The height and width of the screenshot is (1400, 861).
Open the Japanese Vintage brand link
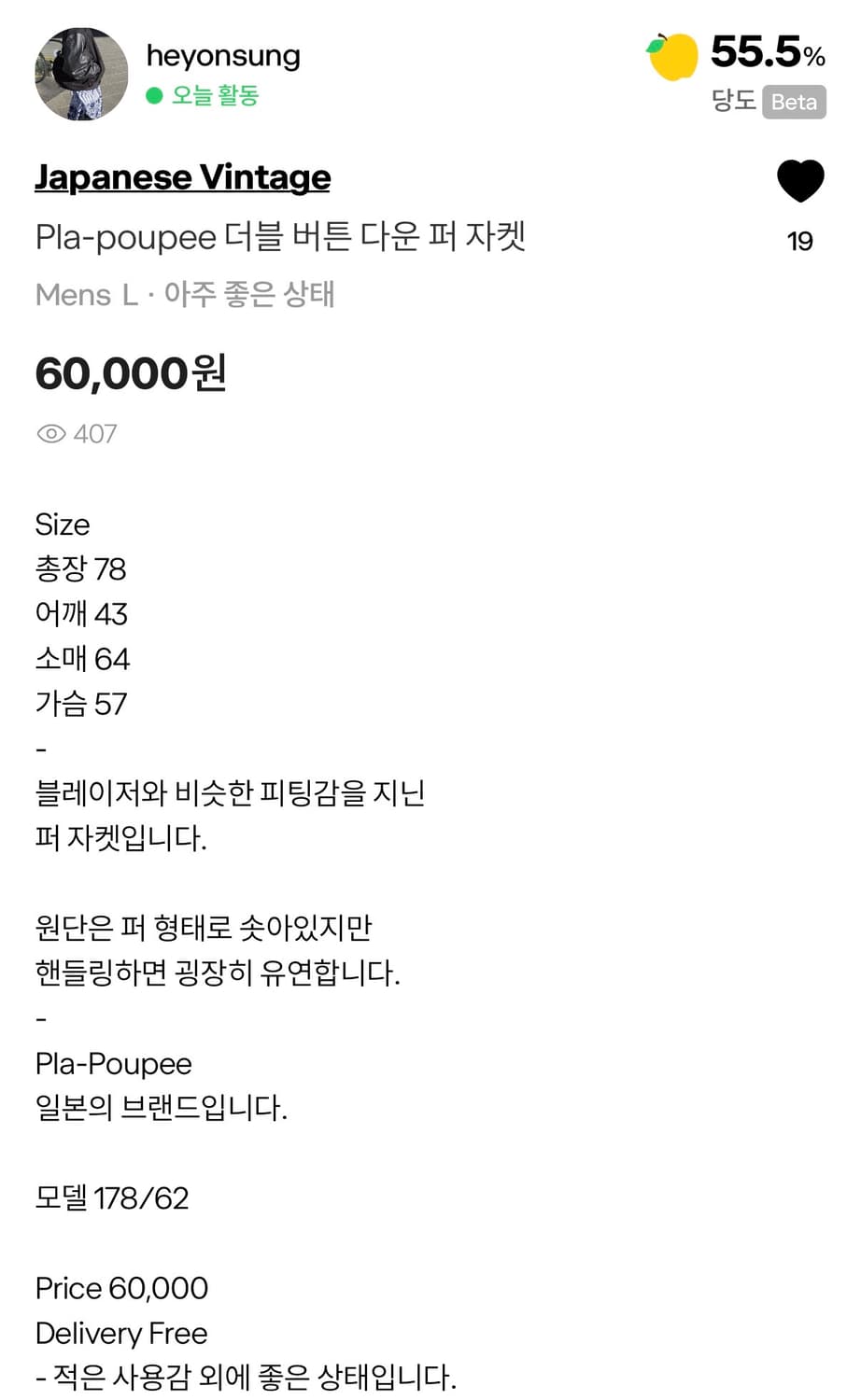[x=182, y=176]
